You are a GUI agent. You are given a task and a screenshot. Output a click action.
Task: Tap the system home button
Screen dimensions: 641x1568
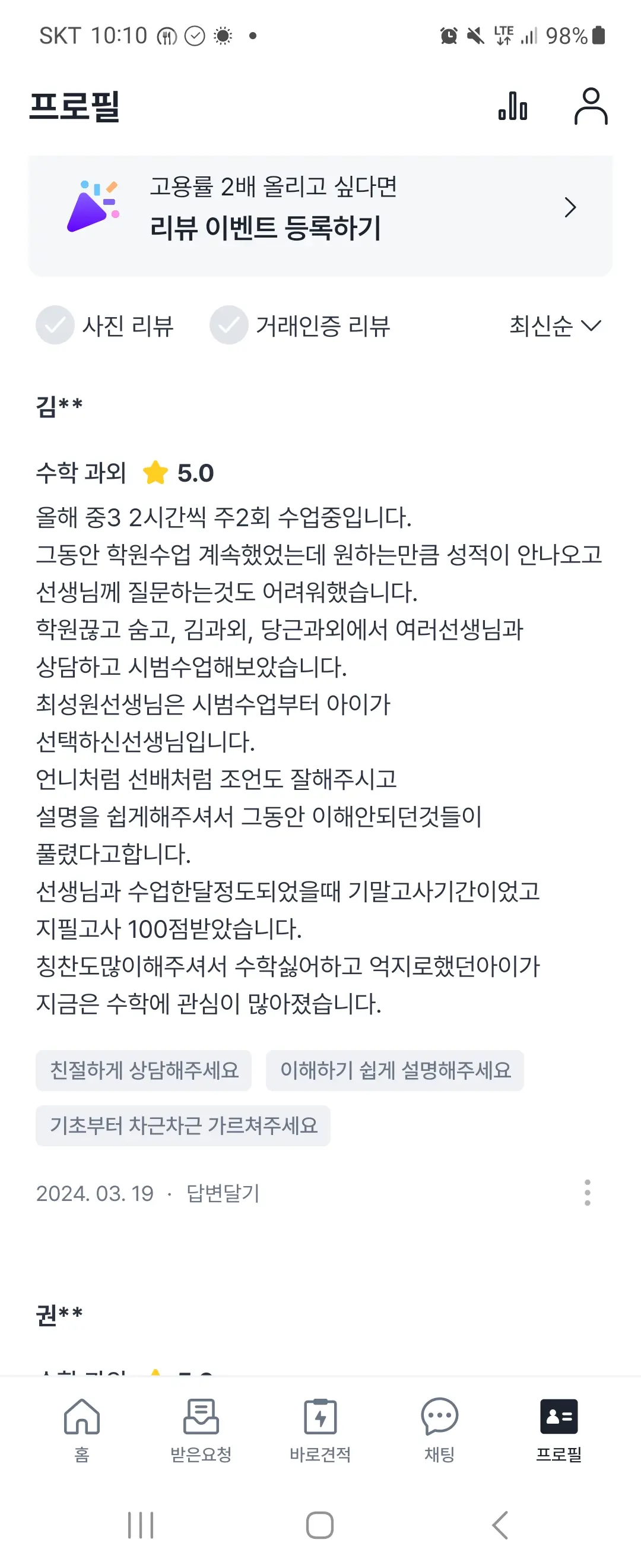(x=320, y=1525)
